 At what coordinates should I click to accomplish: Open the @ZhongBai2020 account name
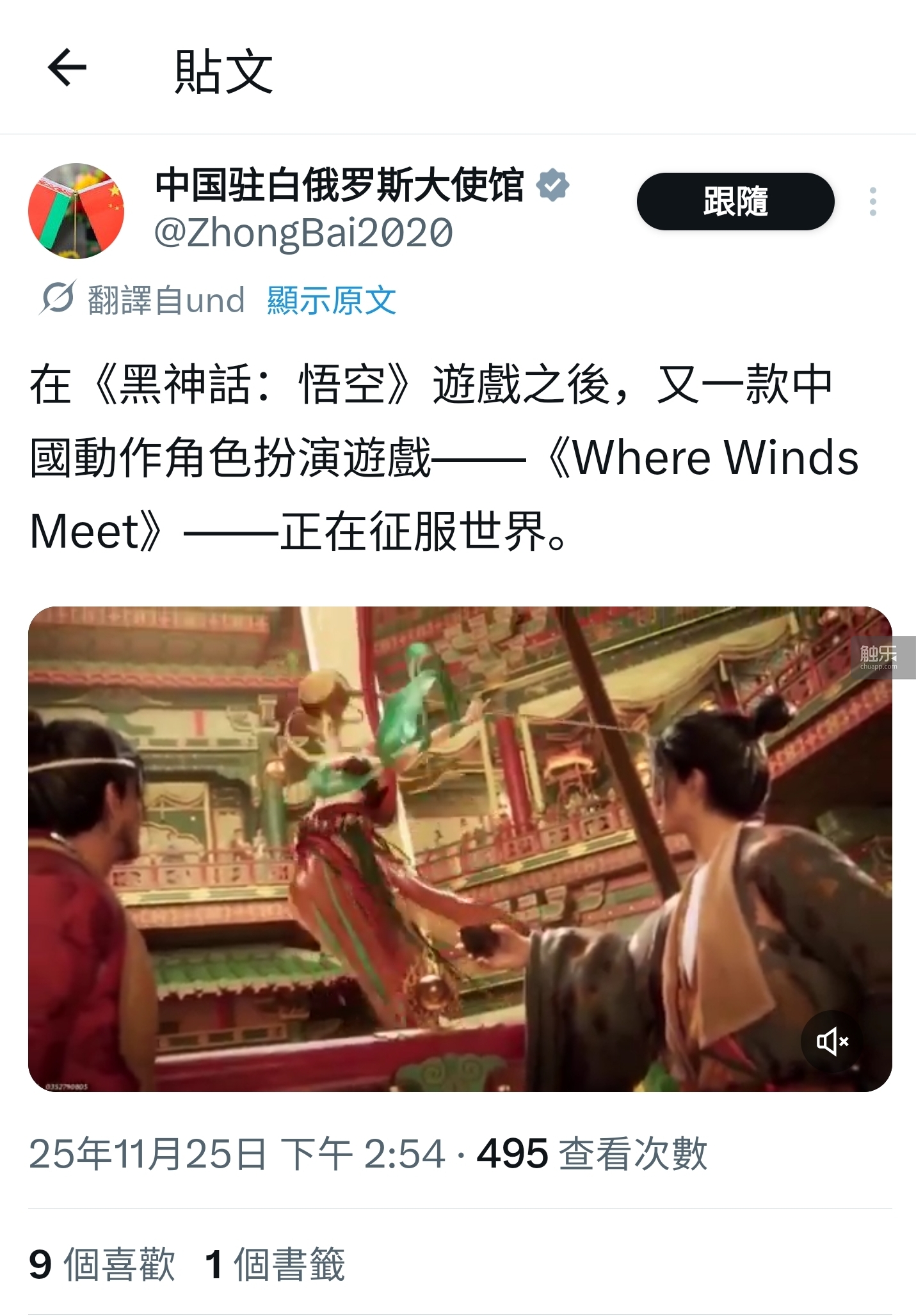pyautogui.click(x=303, y=233)
